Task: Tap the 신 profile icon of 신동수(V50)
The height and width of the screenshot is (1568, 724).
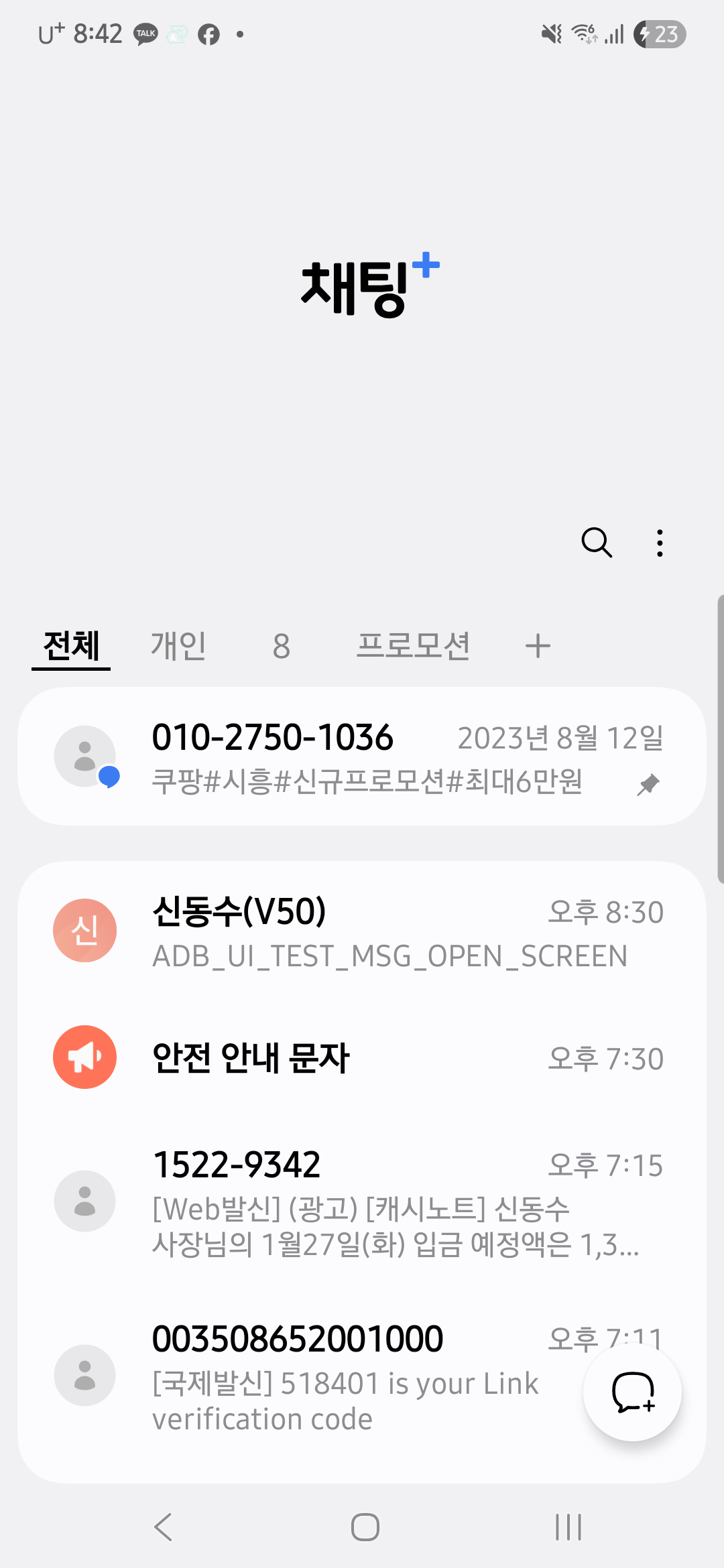Action: point(84,930)
